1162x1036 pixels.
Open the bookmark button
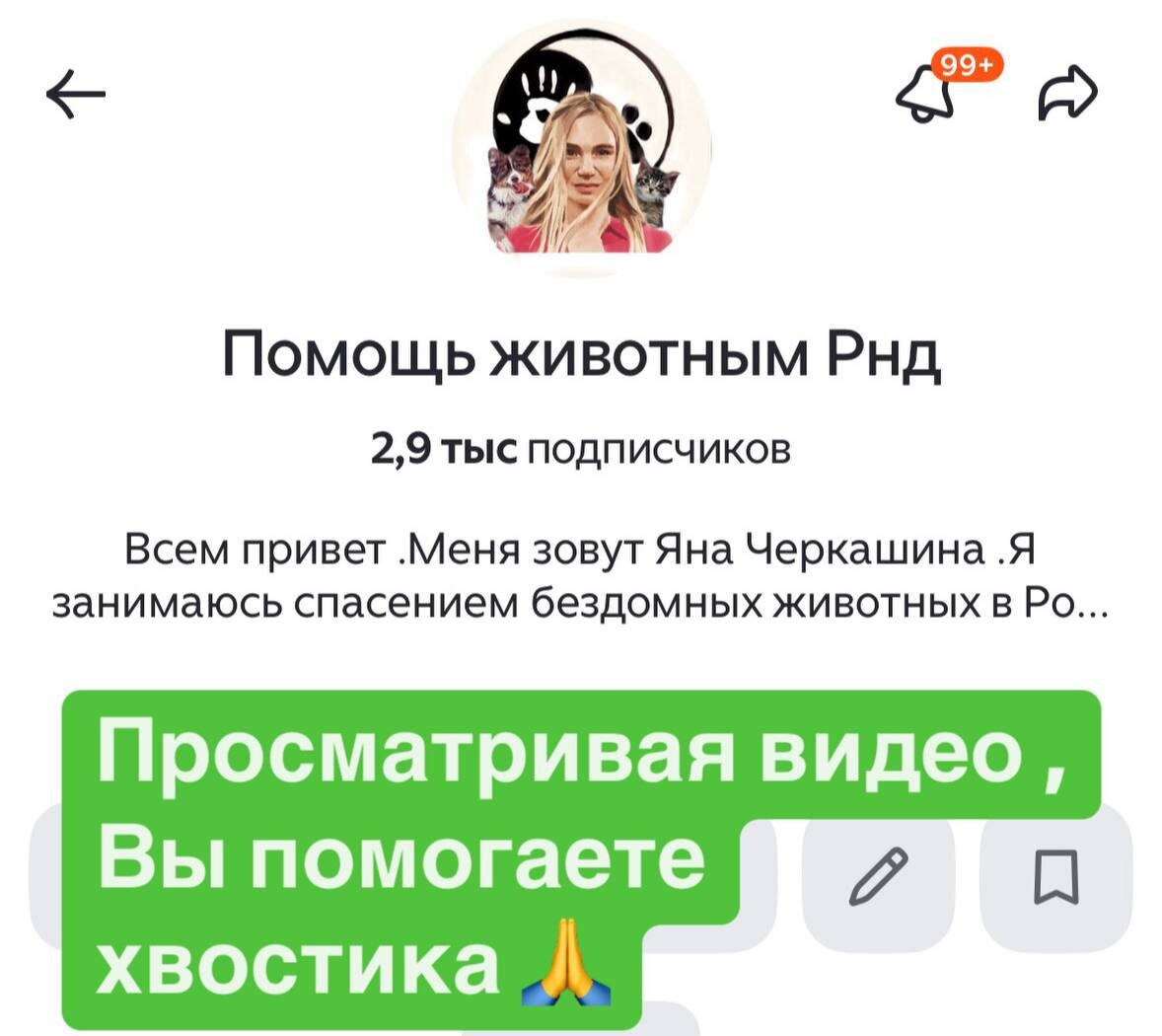tap(1055, 874)
